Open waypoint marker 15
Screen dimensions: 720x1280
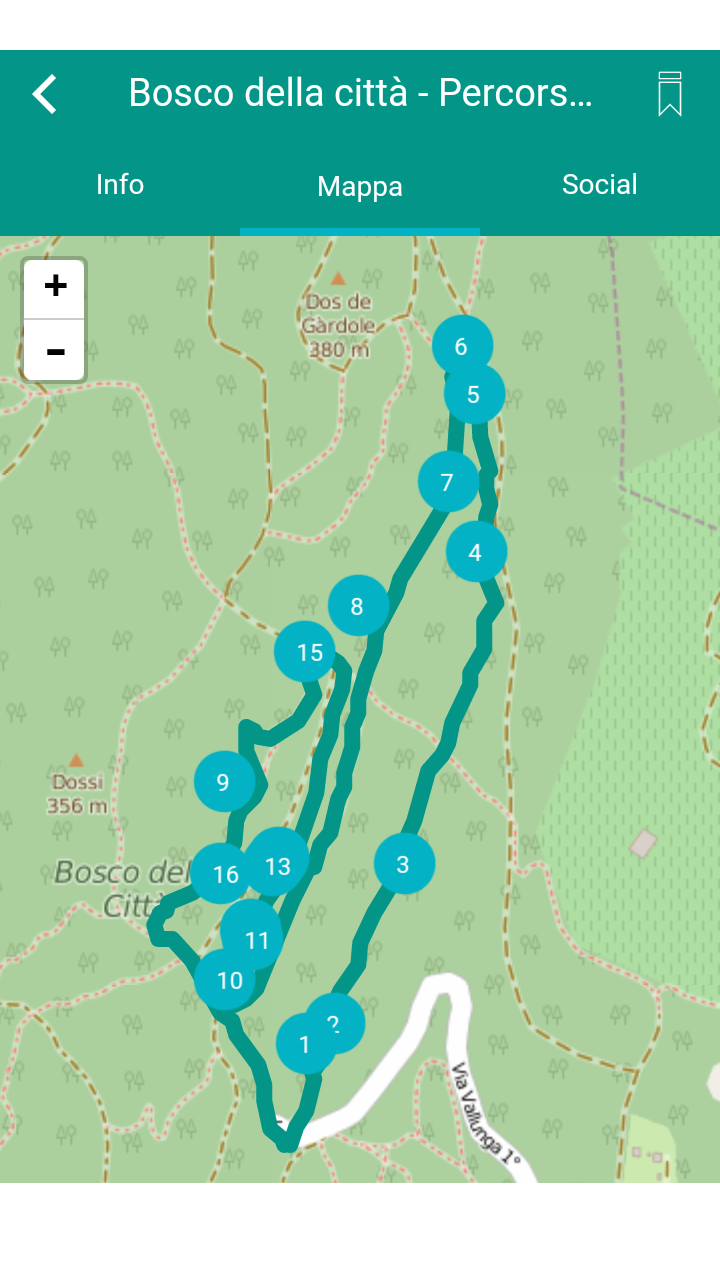(306, 652)
